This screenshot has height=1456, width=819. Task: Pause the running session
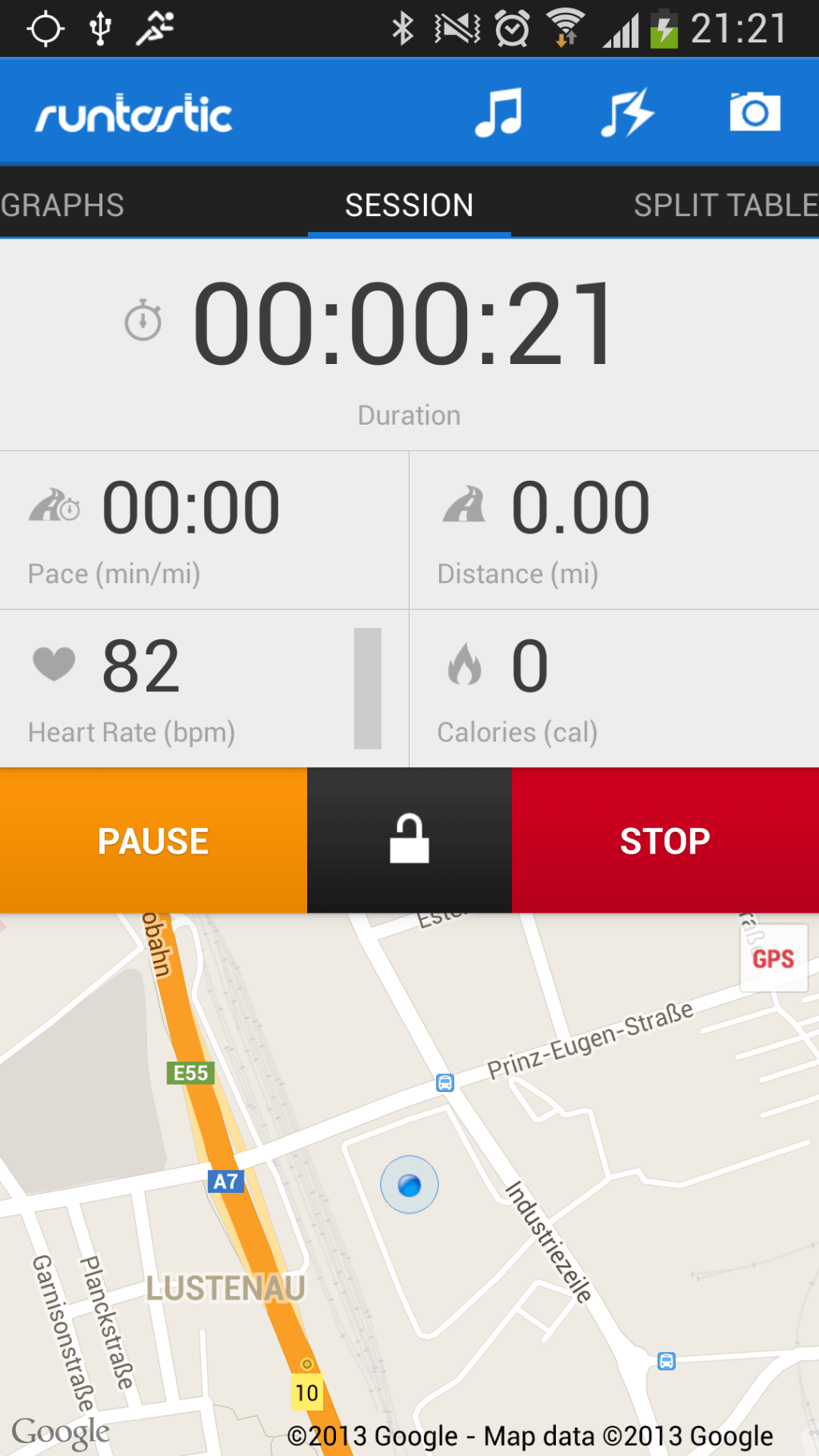153,841
